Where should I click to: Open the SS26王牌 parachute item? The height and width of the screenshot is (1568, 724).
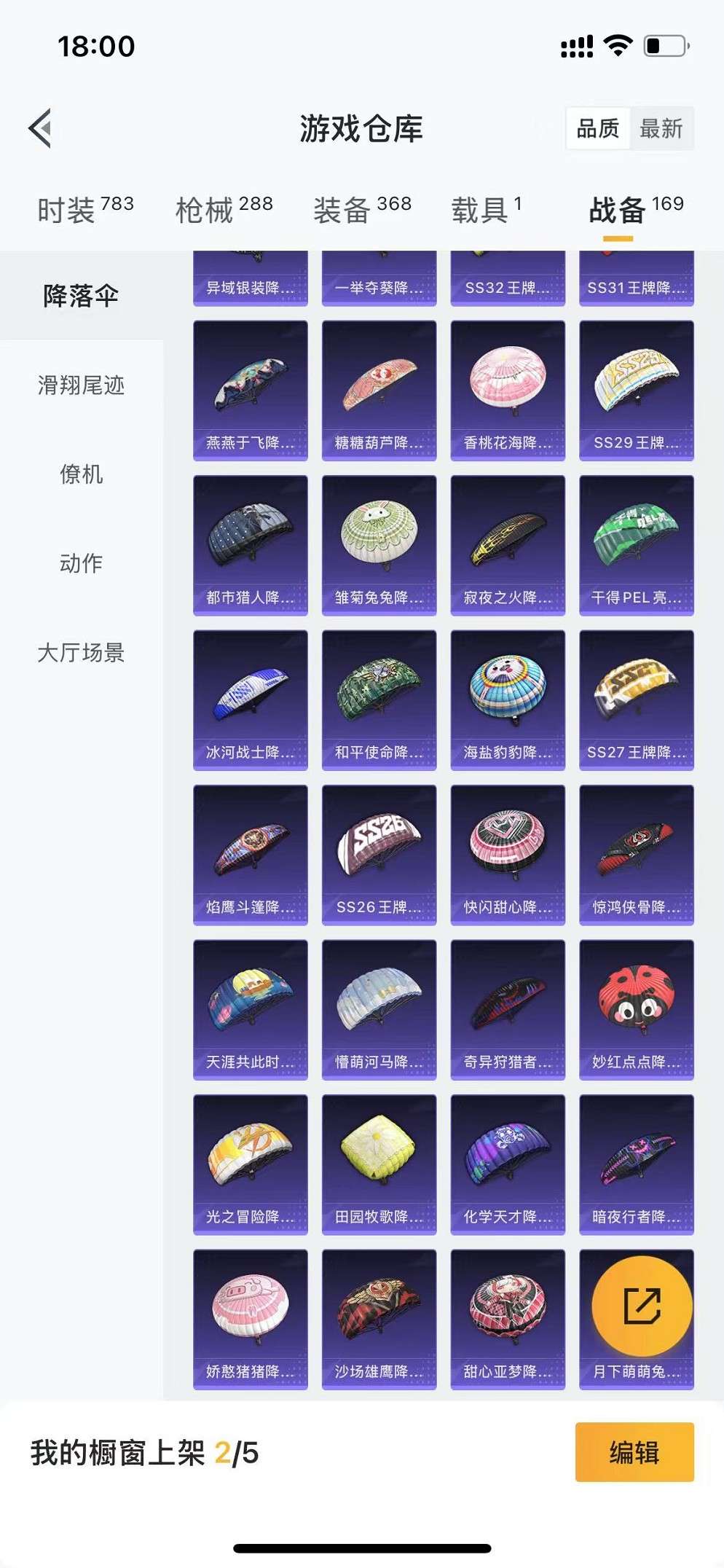pos(379,855)
